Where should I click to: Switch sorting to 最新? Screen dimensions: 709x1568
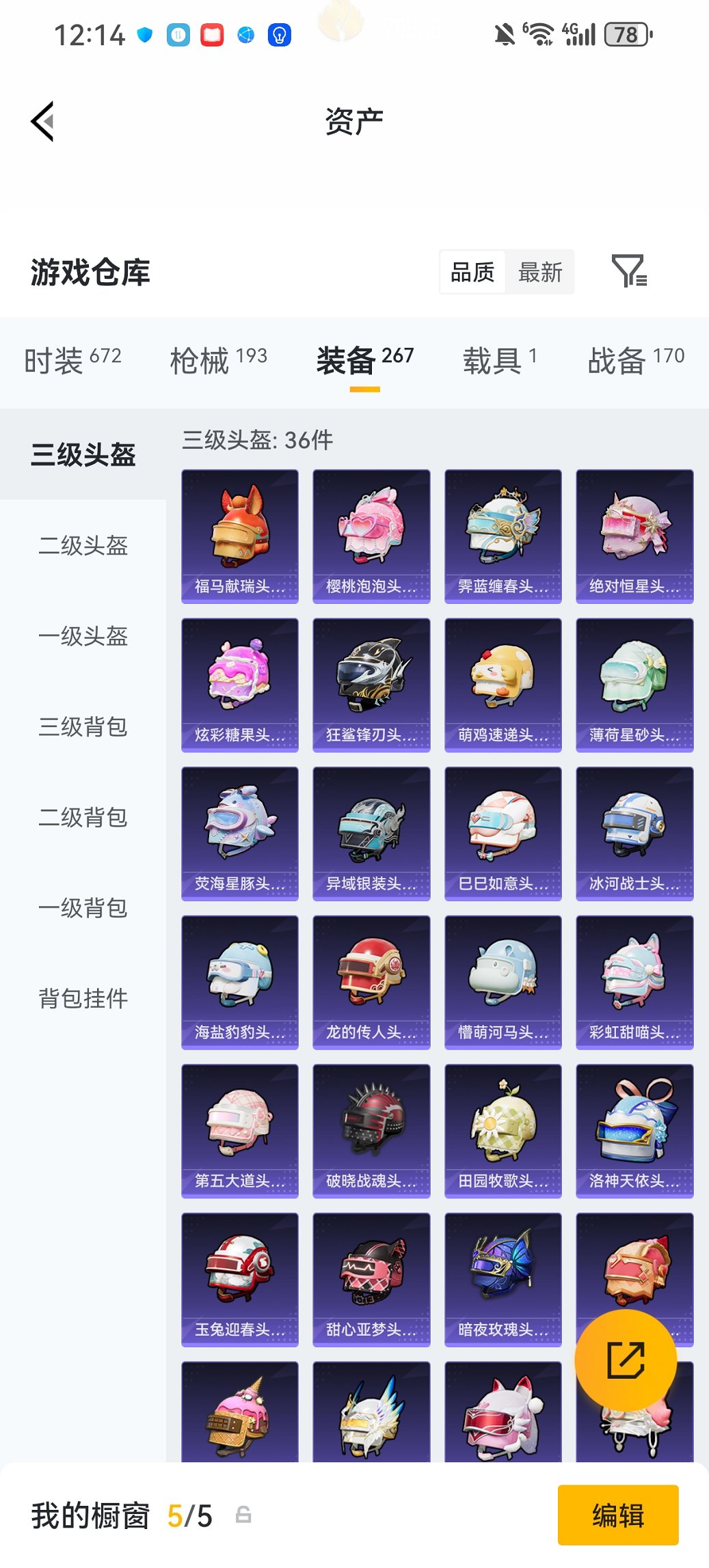[541, 271]
